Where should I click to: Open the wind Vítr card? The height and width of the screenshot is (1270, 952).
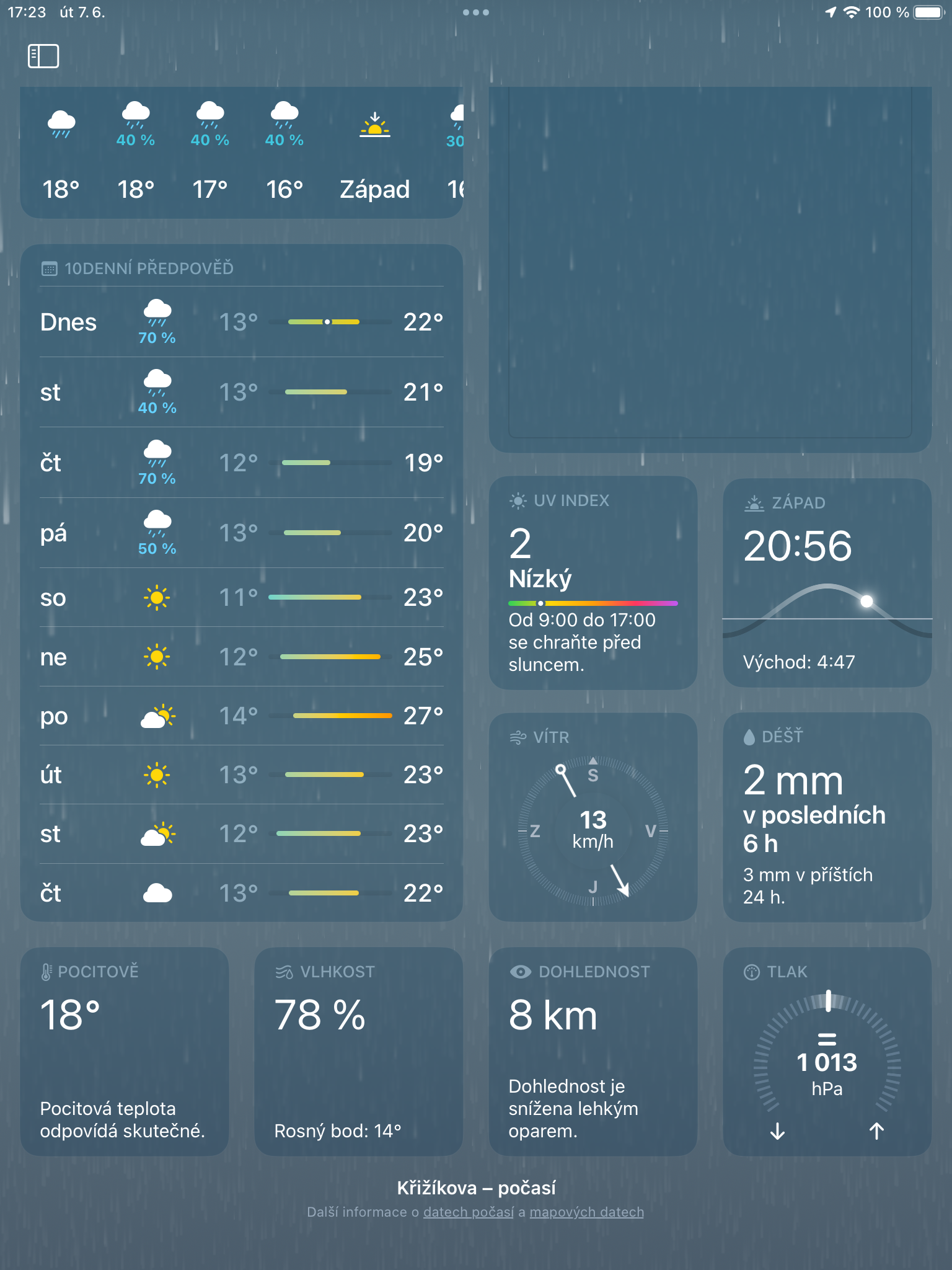pyautogui.click(x=593, y=817)
